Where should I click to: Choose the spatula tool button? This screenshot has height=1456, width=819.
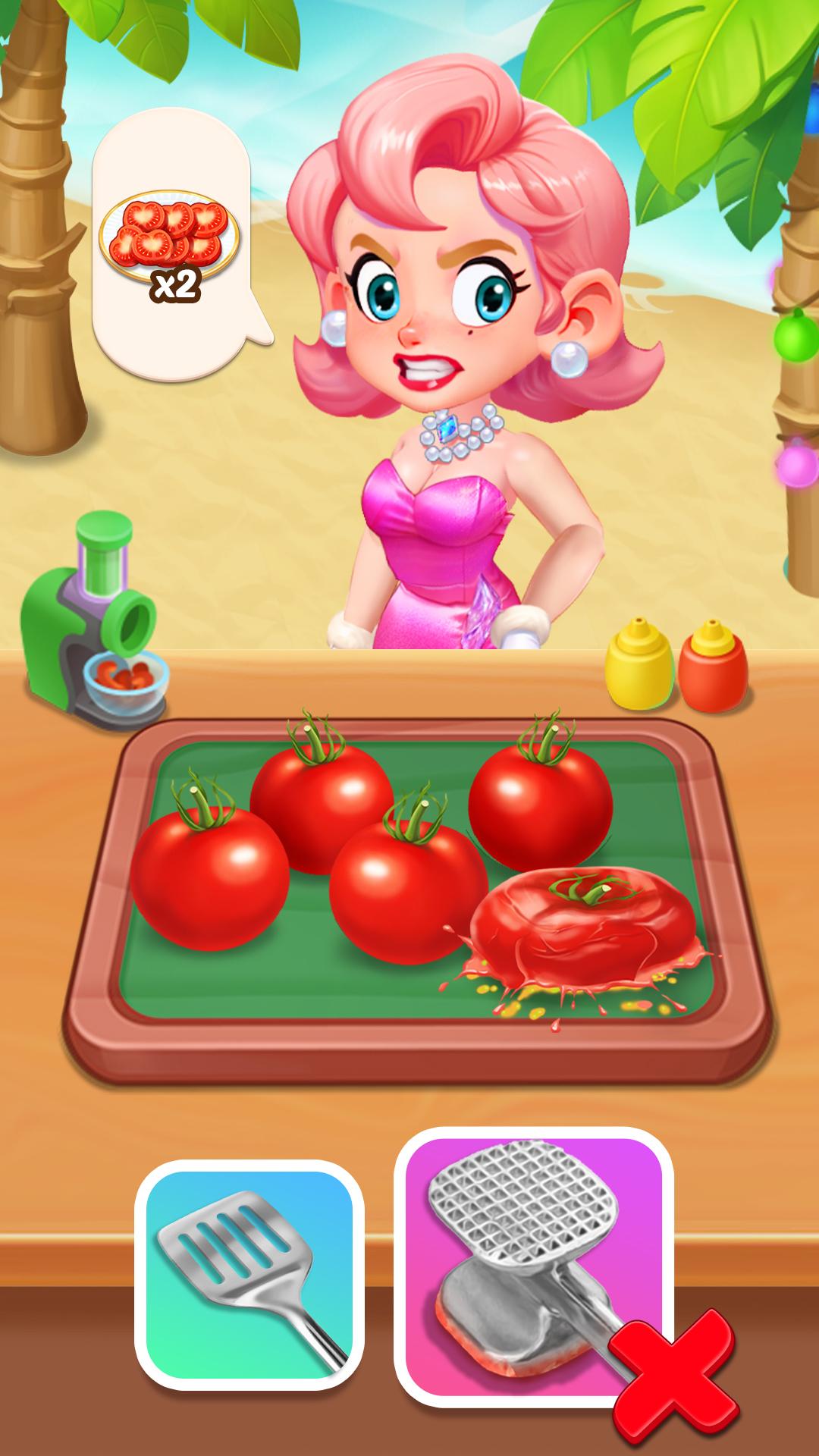(249, 1276)
